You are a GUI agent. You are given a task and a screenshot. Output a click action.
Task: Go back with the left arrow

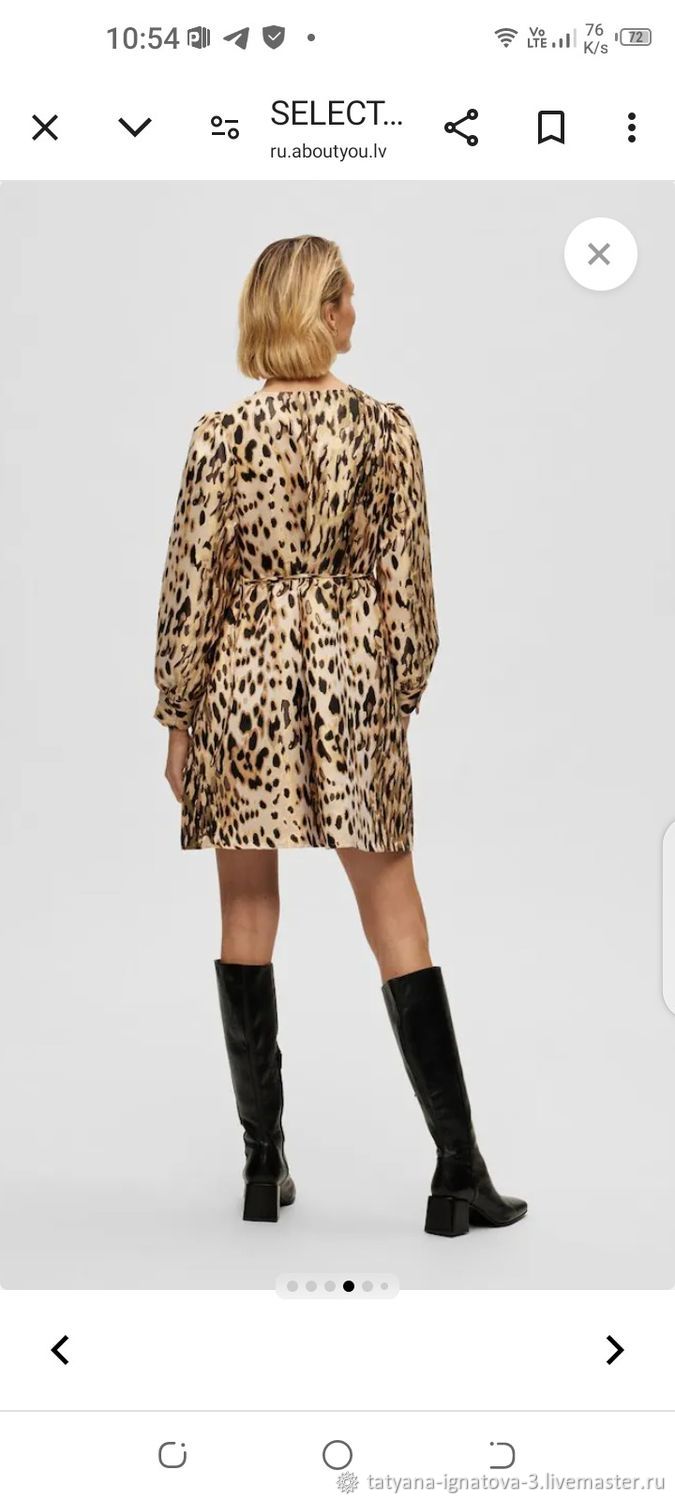(60, 1350)
